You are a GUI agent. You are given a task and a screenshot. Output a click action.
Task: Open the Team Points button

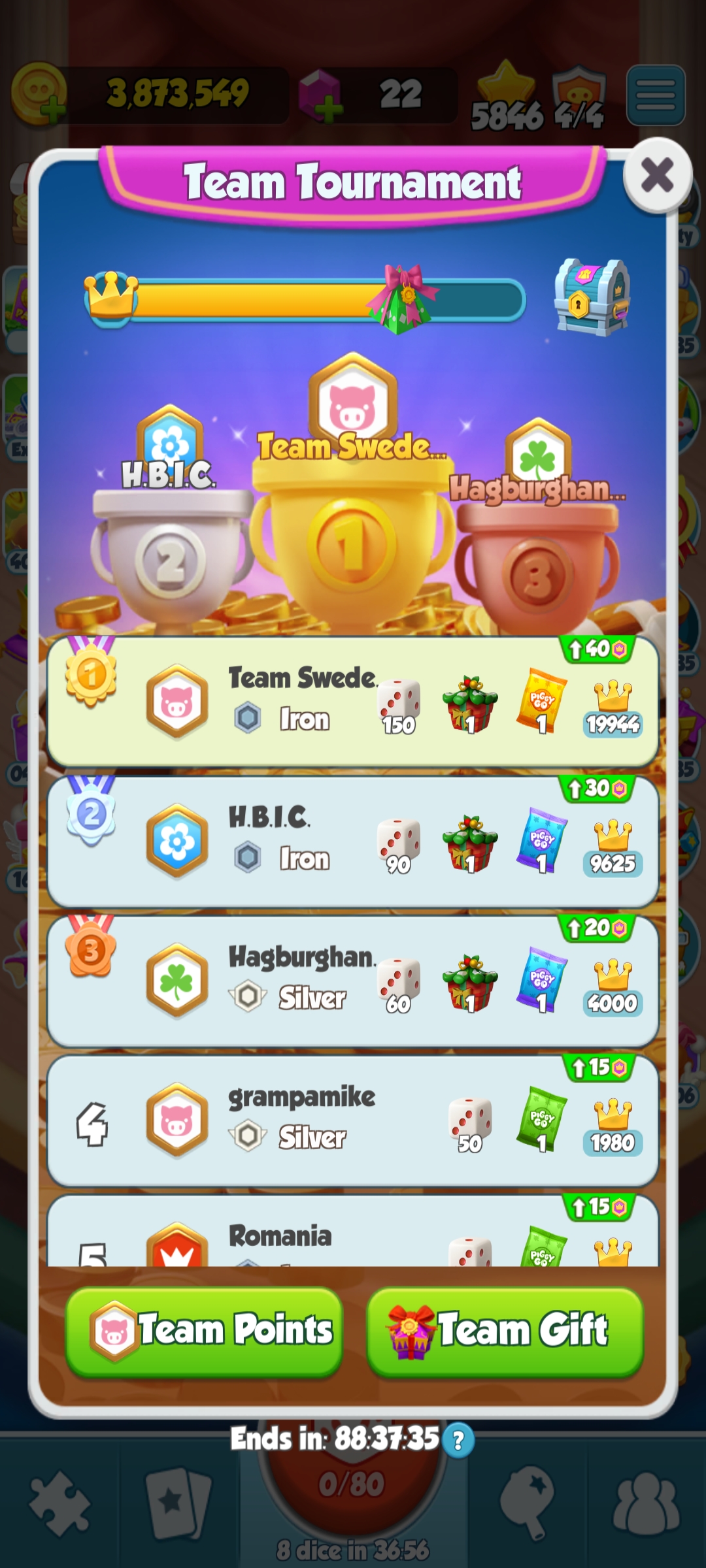point(204,1331)
